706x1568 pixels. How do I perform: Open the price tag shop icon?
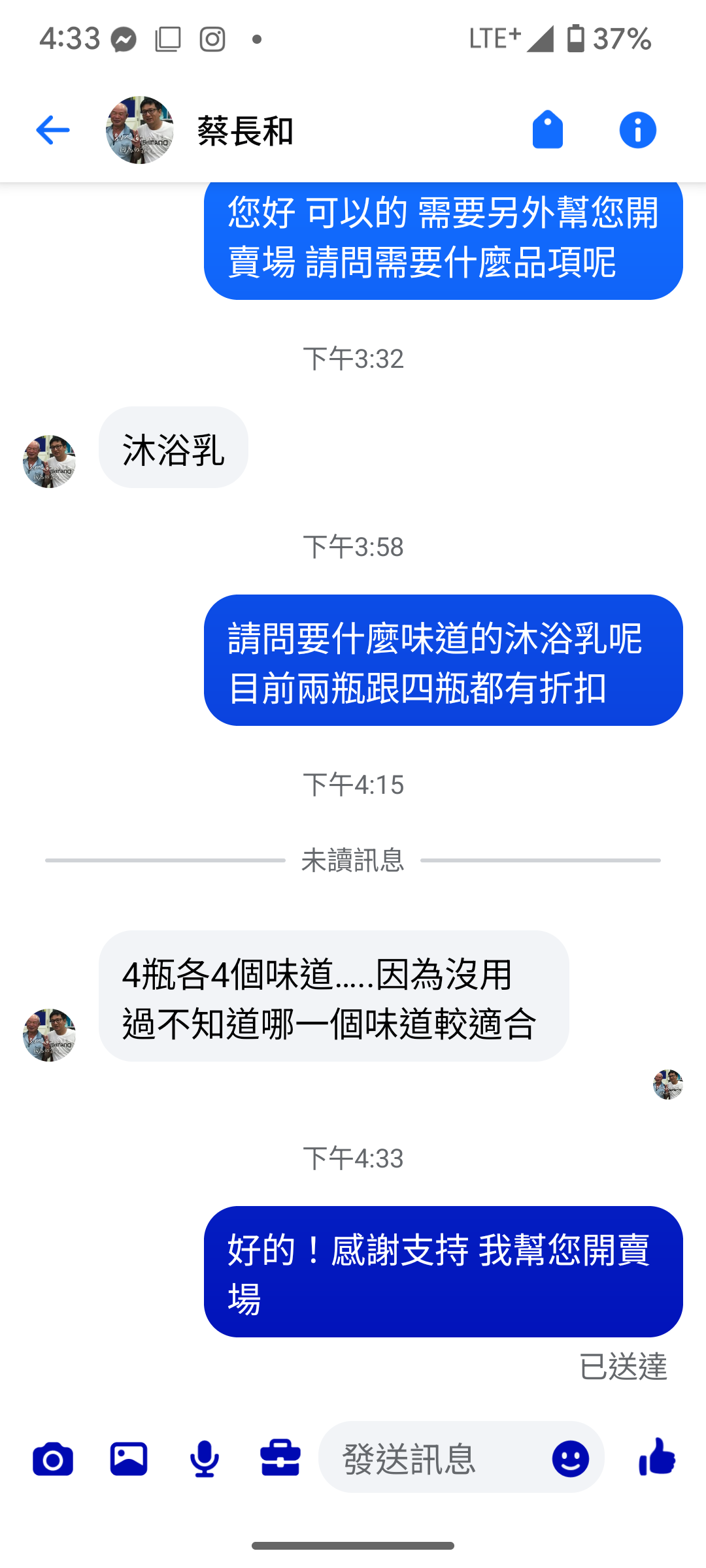coord(548,130)
